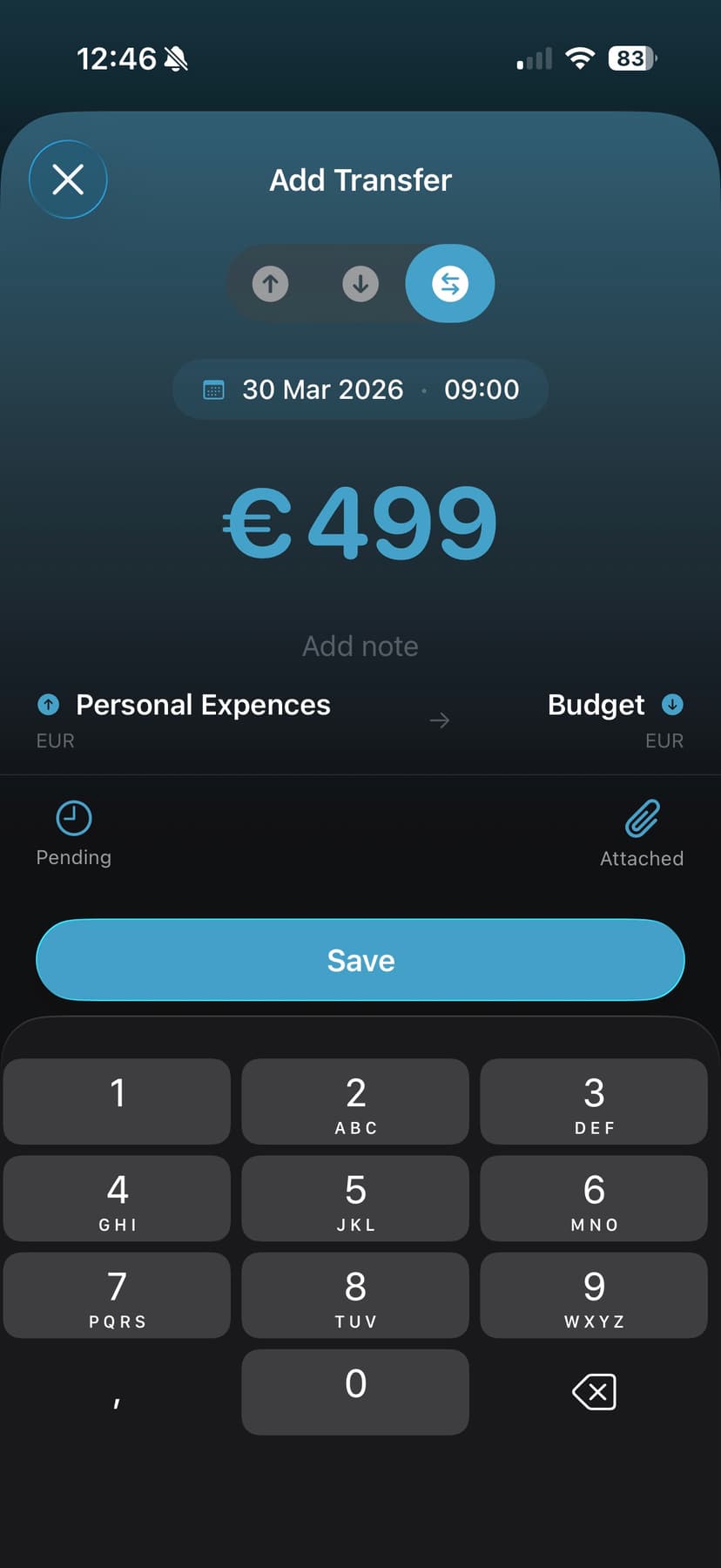Save the transfer
The width and height of the screenshot is (721, 1568).
(360, 960)
